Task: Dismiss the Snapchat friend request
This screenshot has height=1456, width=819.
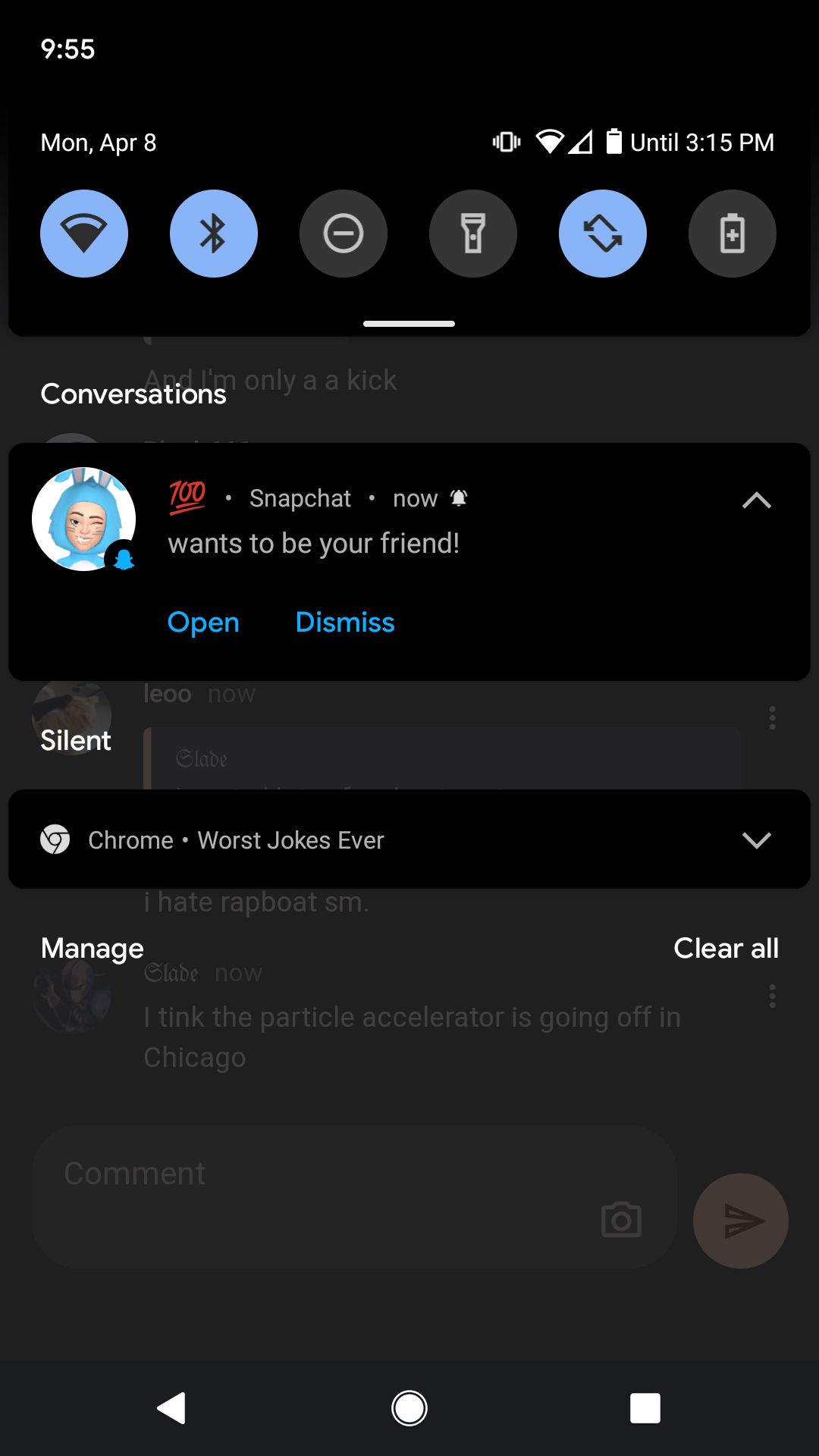Action: 345,623
